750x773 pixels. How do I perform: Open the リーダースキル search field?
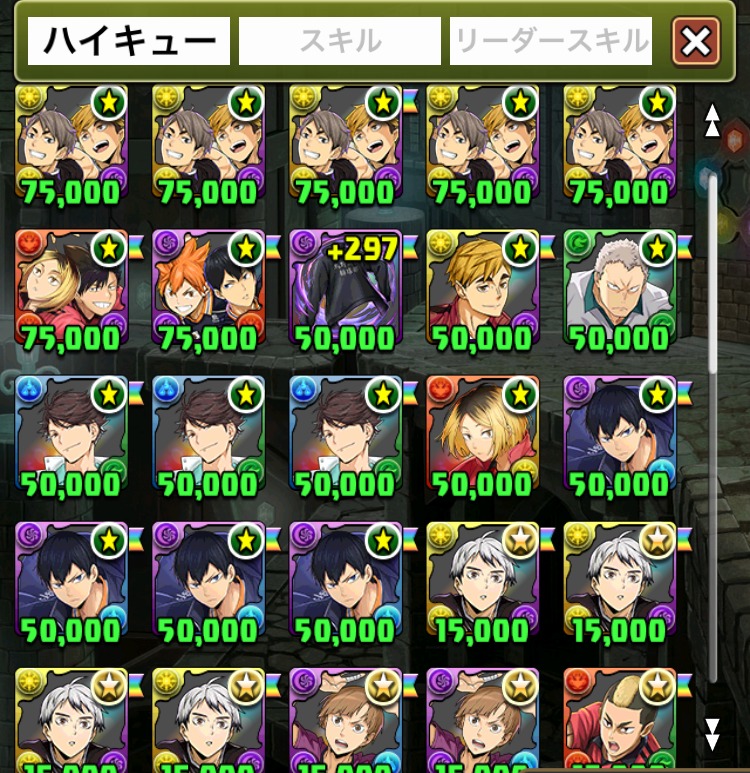coord(551,42)
